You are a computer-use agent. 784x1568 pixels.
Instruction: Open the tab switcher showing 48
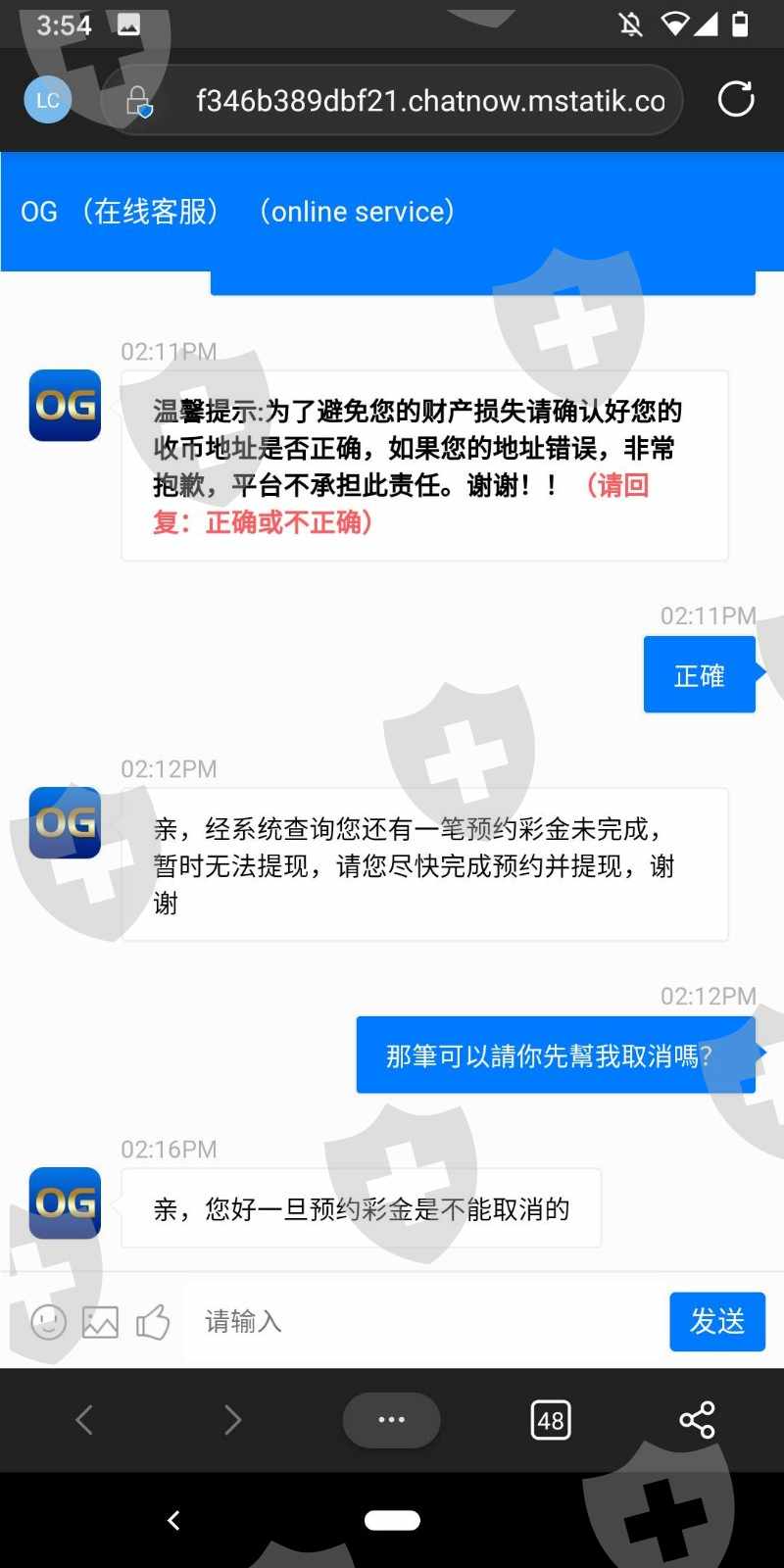coord(551,1420)
